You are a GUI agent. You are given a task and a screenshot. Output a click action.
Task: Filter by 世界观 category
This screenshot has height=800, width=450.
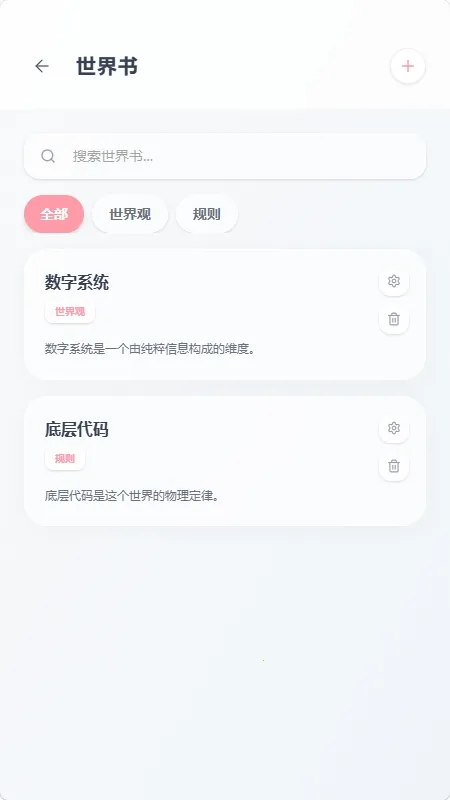[130, 214]
